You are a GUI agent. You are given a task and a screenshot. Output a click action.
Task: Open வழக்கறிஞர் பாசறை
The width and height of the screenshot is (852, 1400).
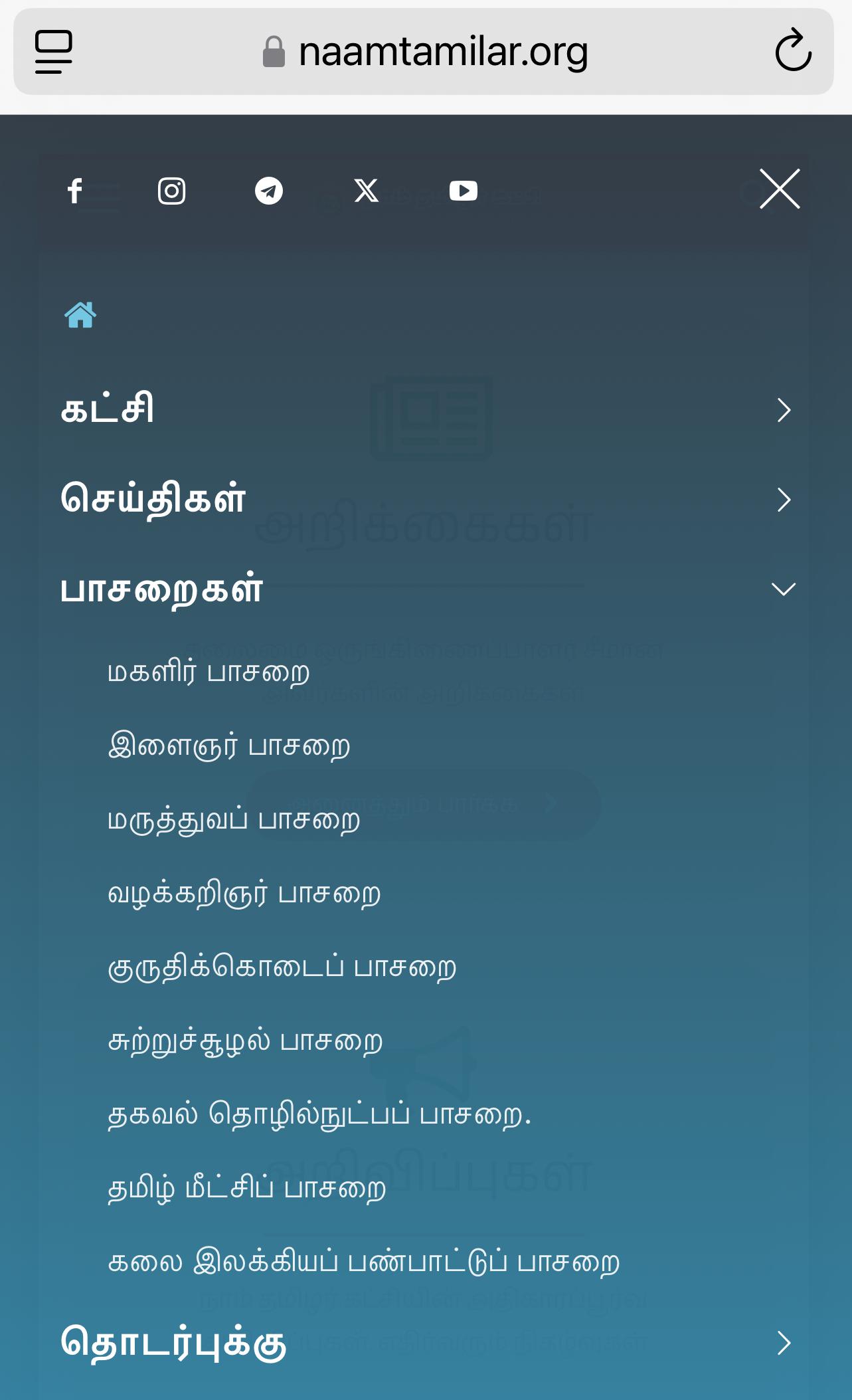(244, 894)
